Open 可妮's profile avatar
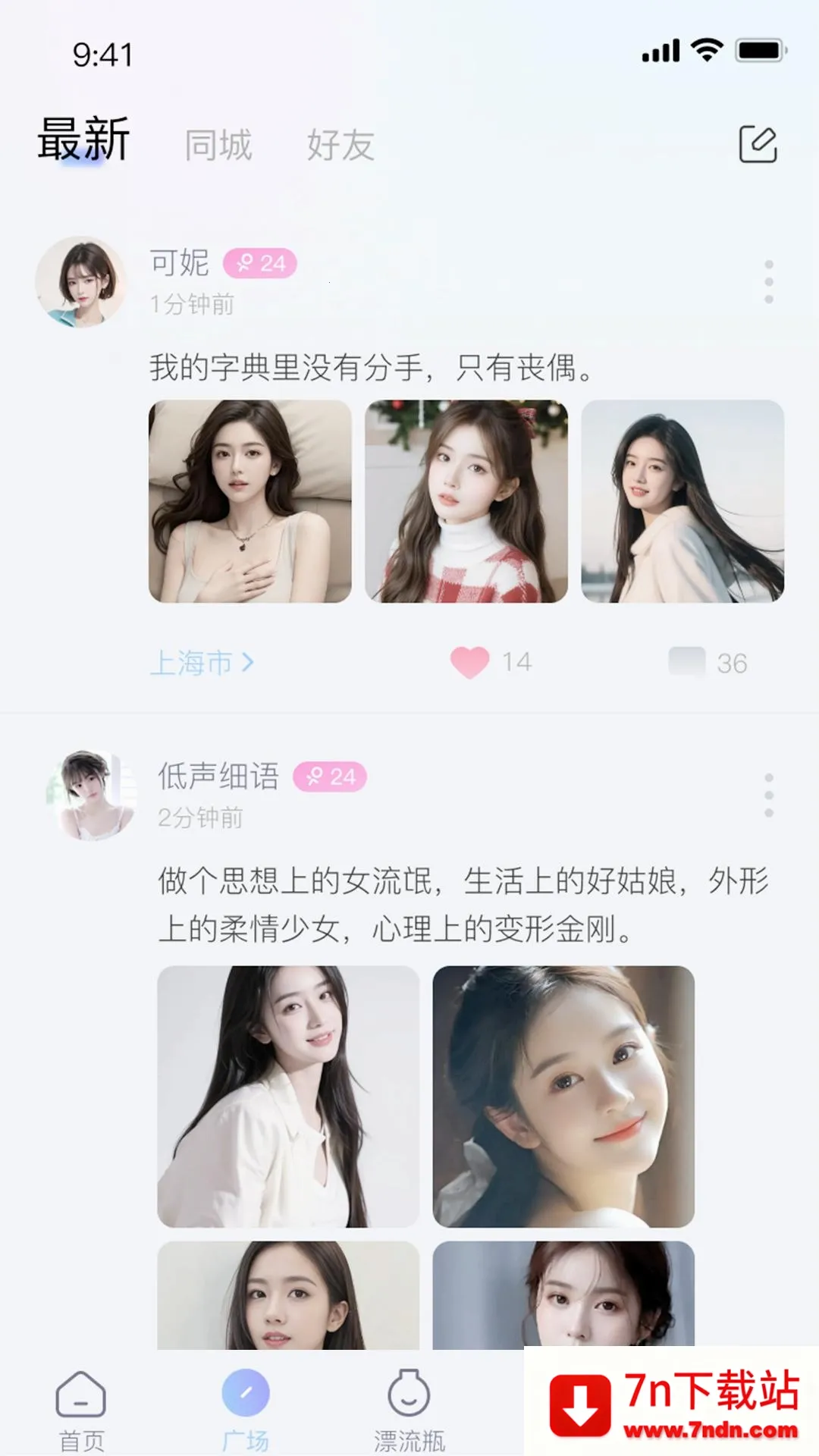Image resolution: width=819 pixels, height=1456 pixels. click(x=81, y=282)
